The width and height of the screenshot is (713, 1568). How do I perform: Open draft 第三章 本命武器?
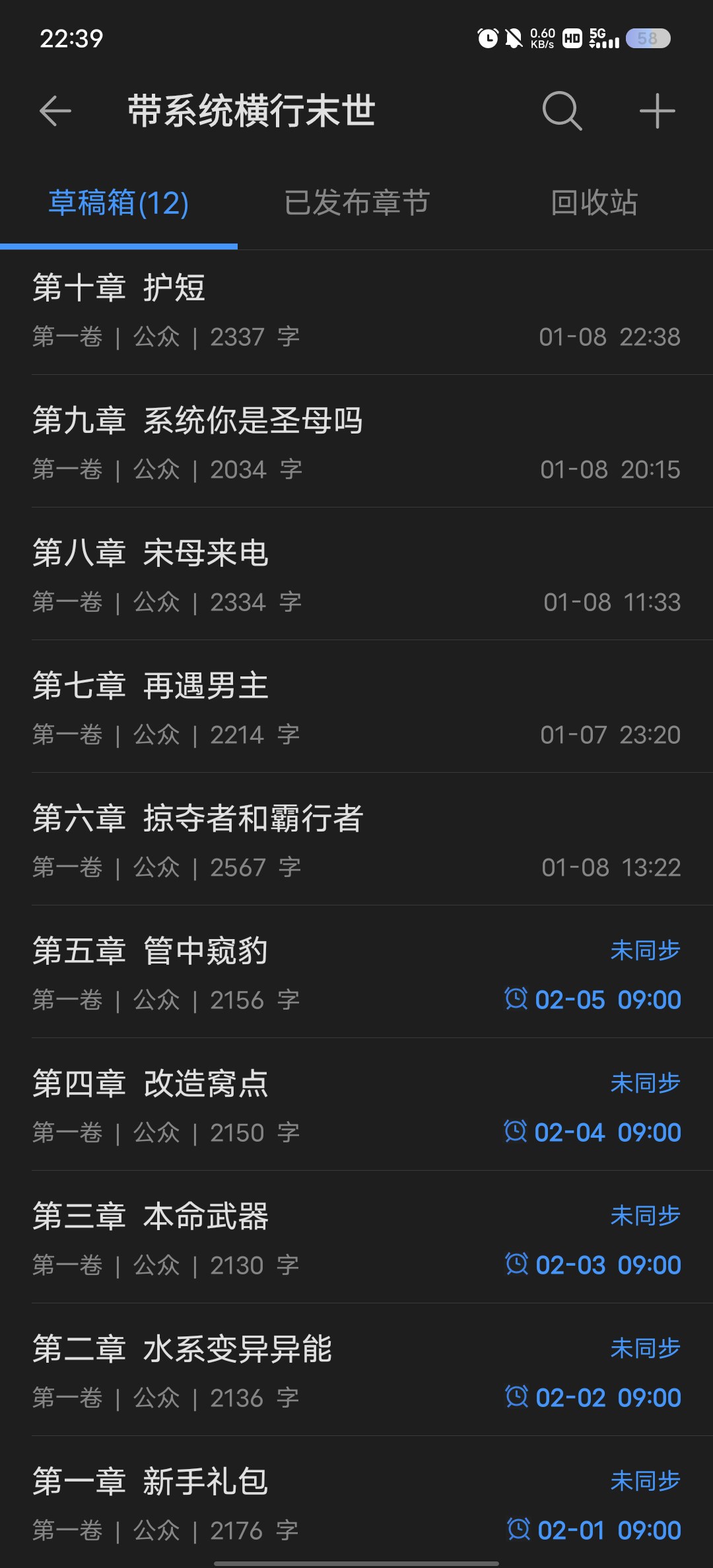[356, 1237]
